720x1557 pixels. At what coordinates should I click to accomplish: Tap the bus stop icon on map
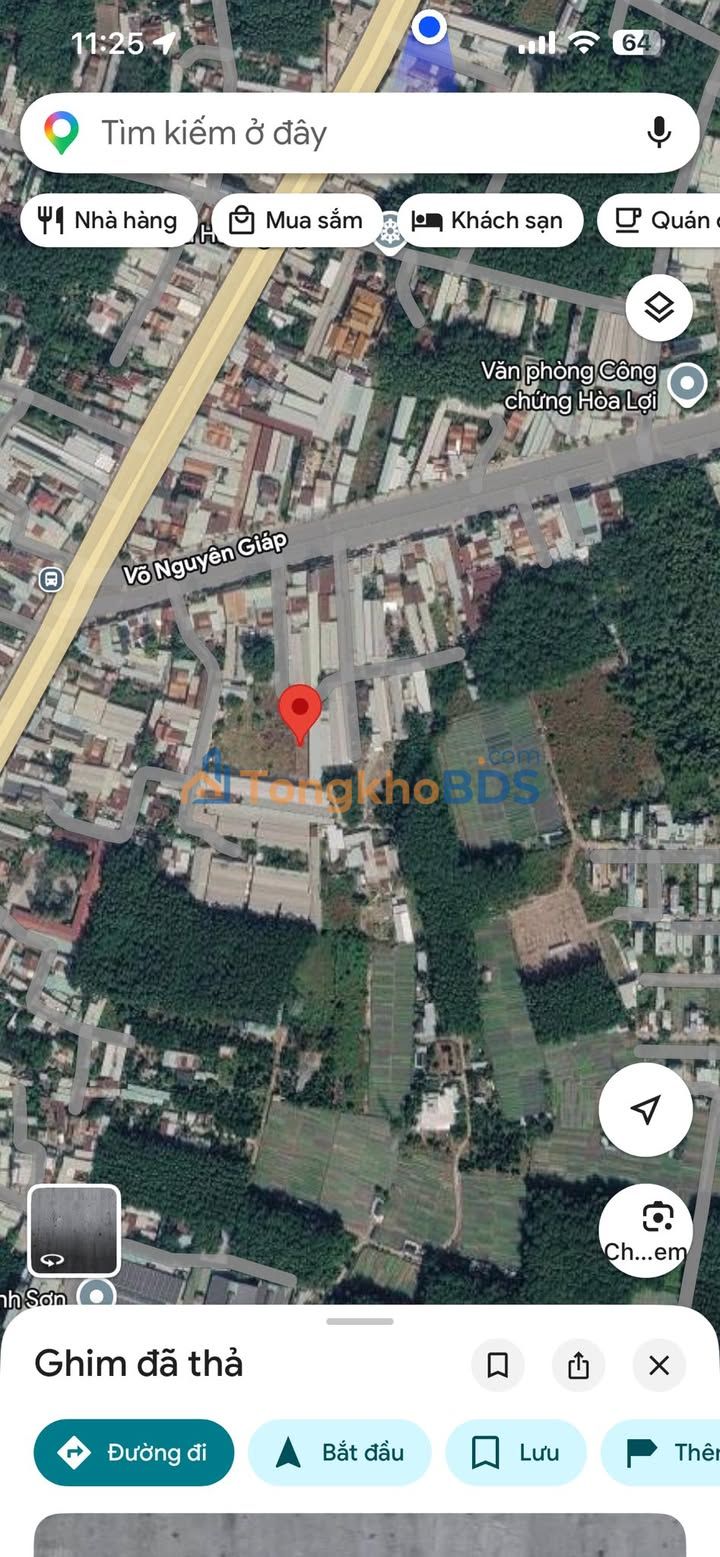click(51, 579)
